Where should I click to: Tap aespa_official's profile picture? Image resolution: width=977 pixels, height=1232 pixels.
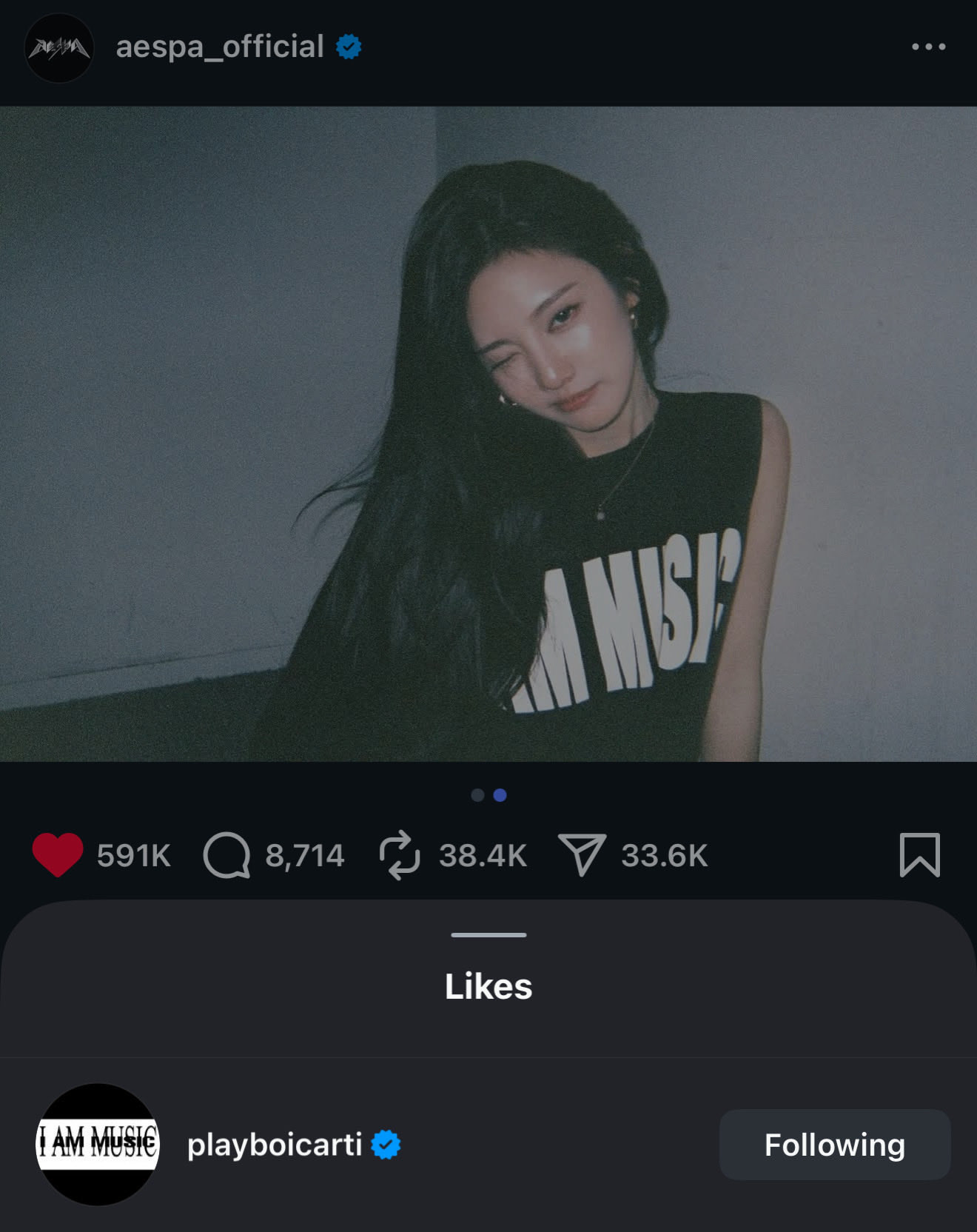point(59,48)
